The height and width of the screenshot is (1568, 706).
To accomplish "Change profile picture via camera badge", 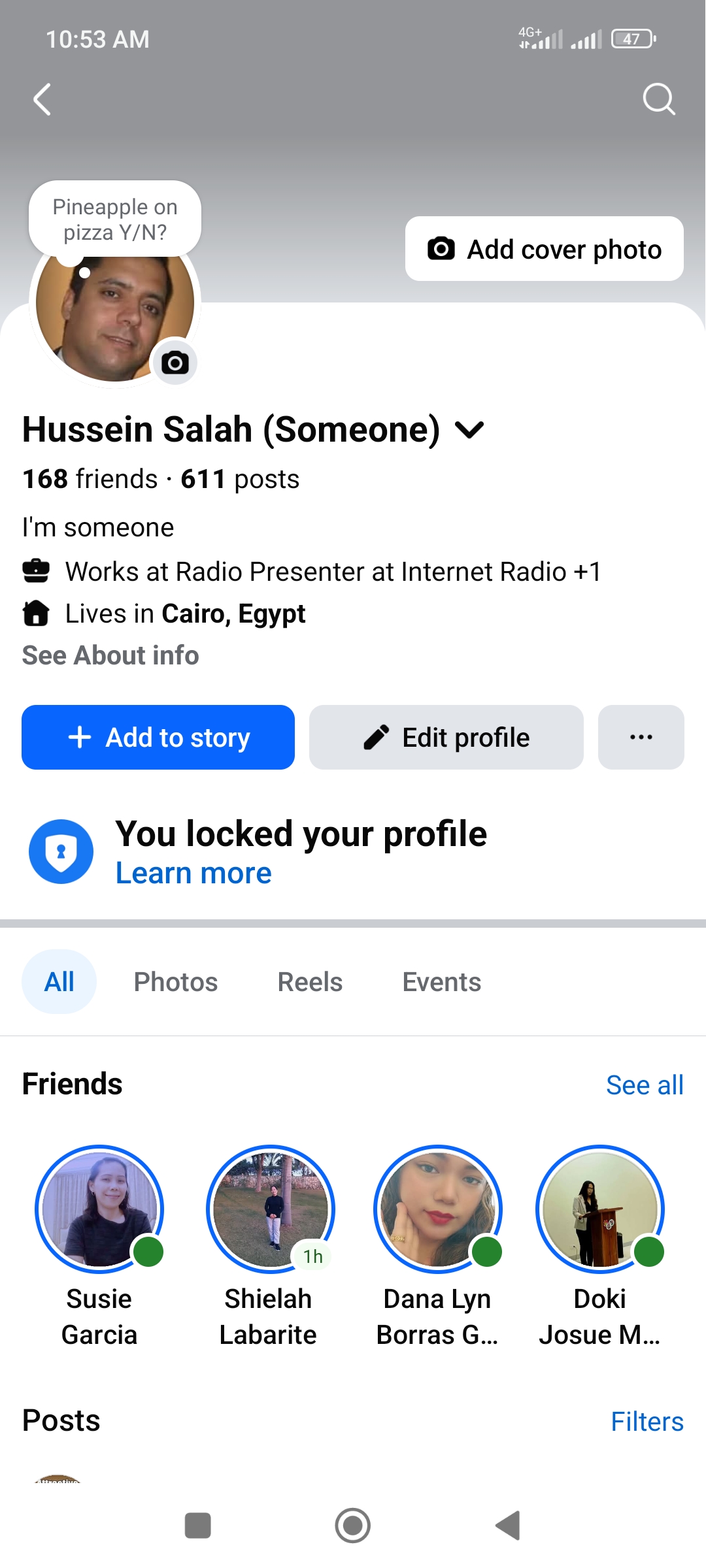I will point(175,362).
